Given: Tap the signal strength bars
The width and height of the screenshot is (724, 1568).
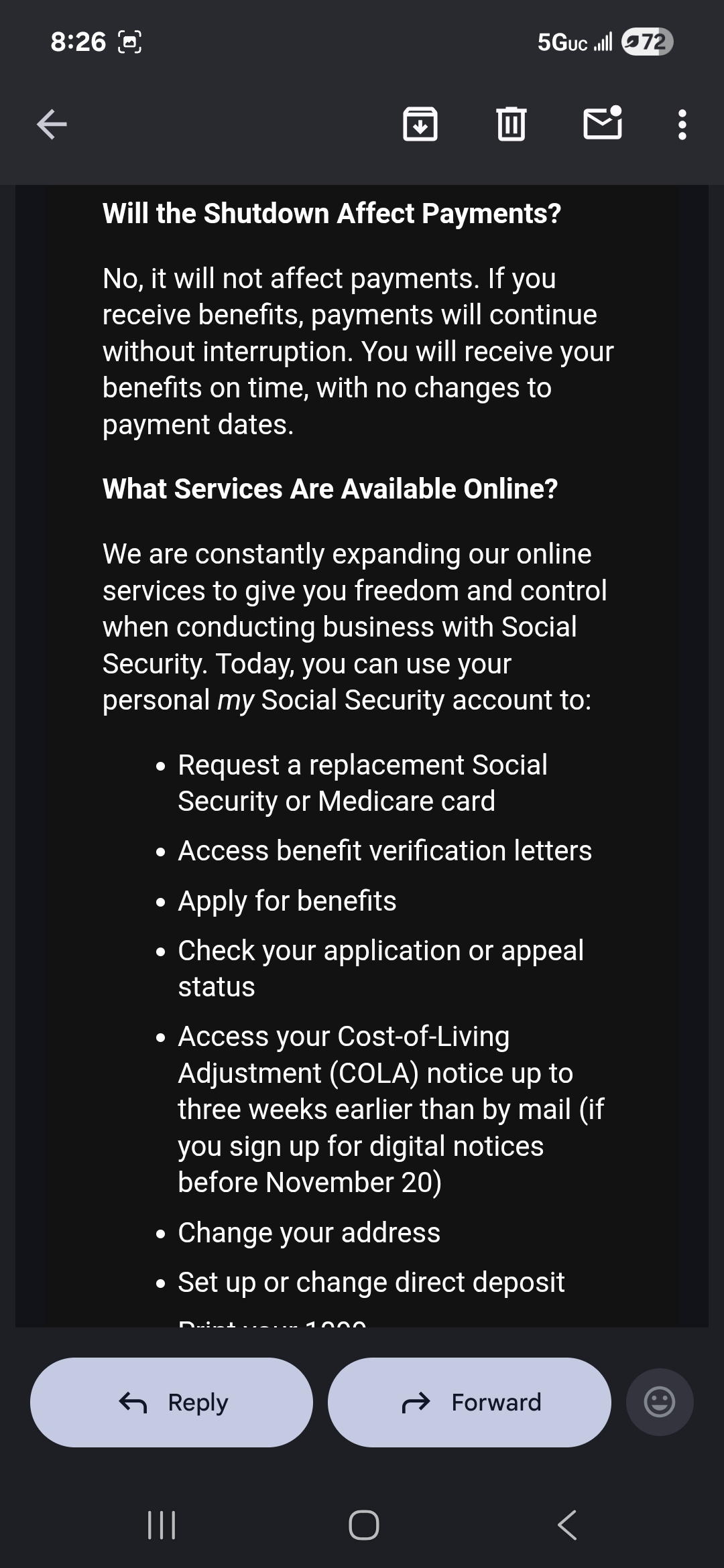Looking at the screenshot, I should pos(603,43).
